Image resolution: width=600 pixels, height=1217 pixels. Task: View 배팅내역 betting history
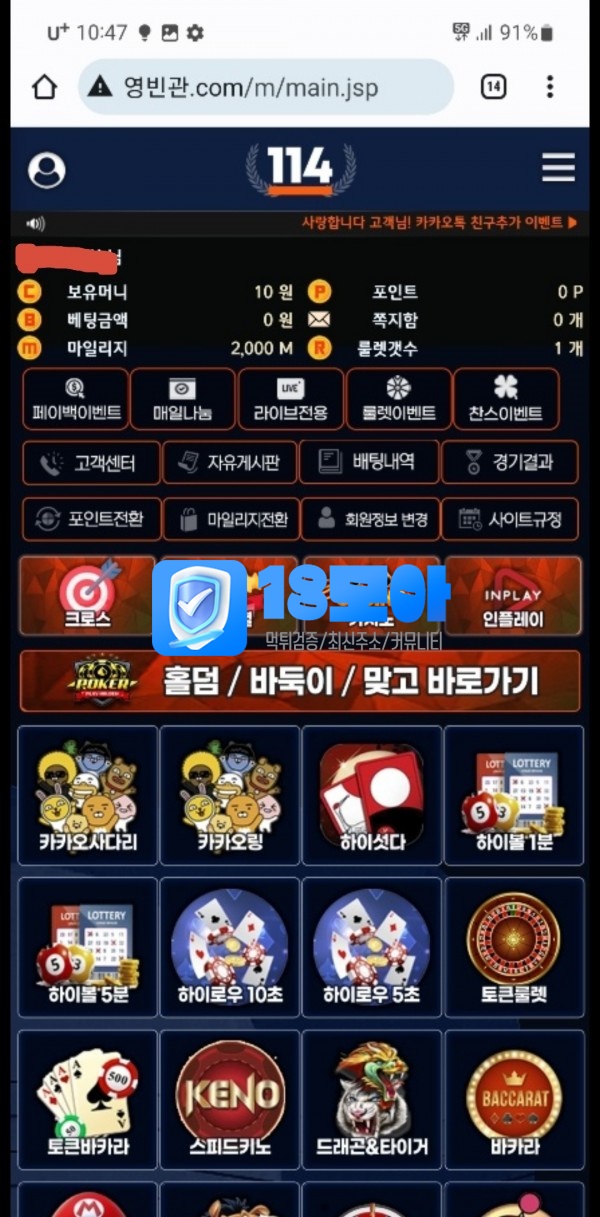pos(368,463)
